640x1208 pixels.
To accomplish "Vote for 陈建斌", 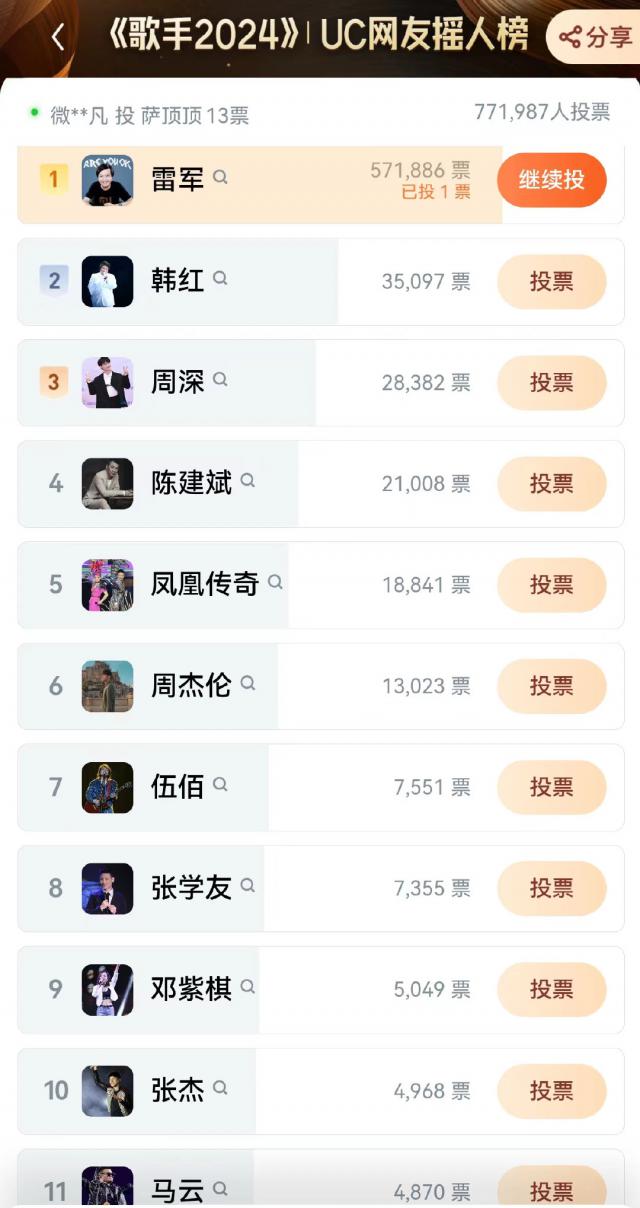I will tap(551, 484).
